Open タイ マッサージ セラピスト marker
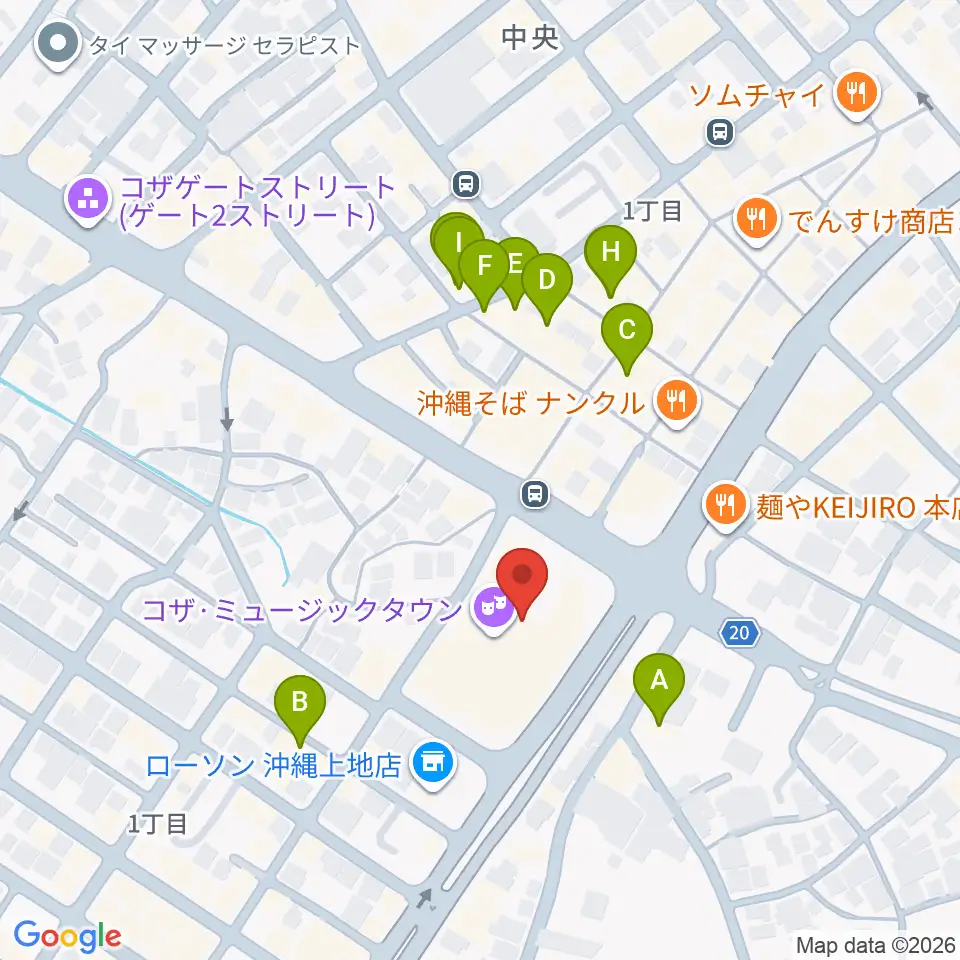This screenshot has width=960, height=960. (58, 45)
